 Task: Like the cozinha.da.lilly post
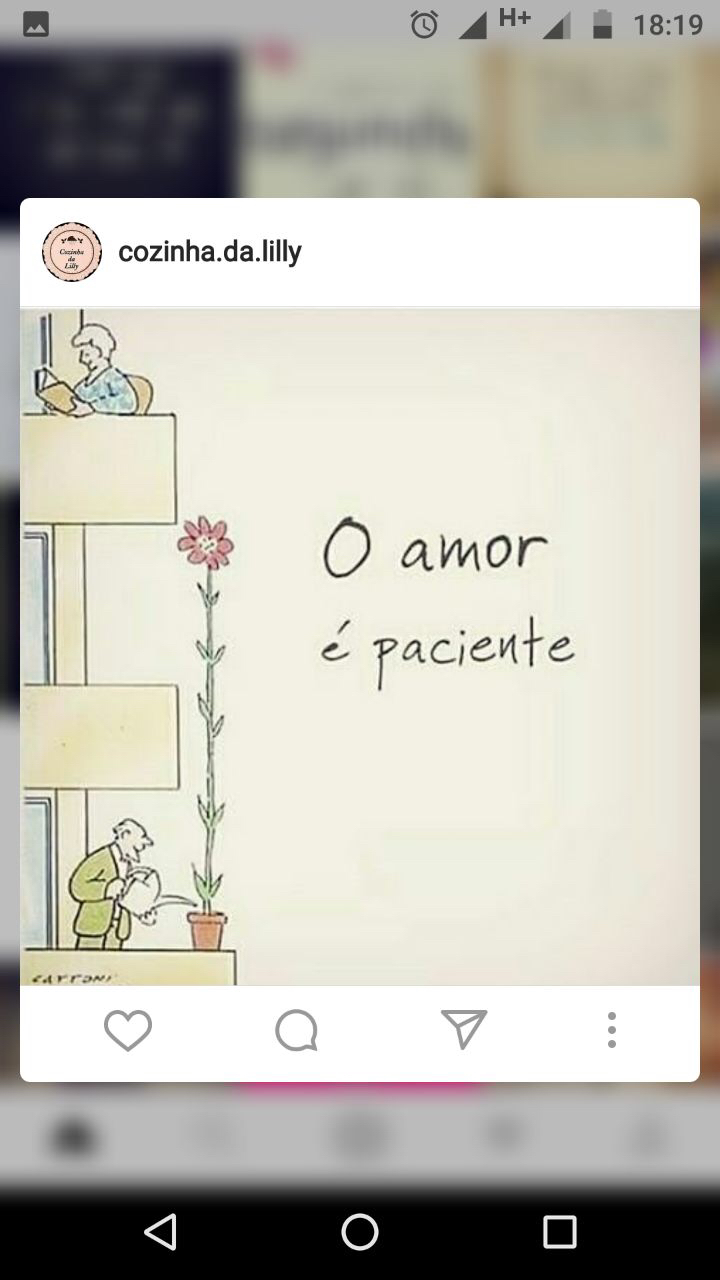(x=128, y=1031)
